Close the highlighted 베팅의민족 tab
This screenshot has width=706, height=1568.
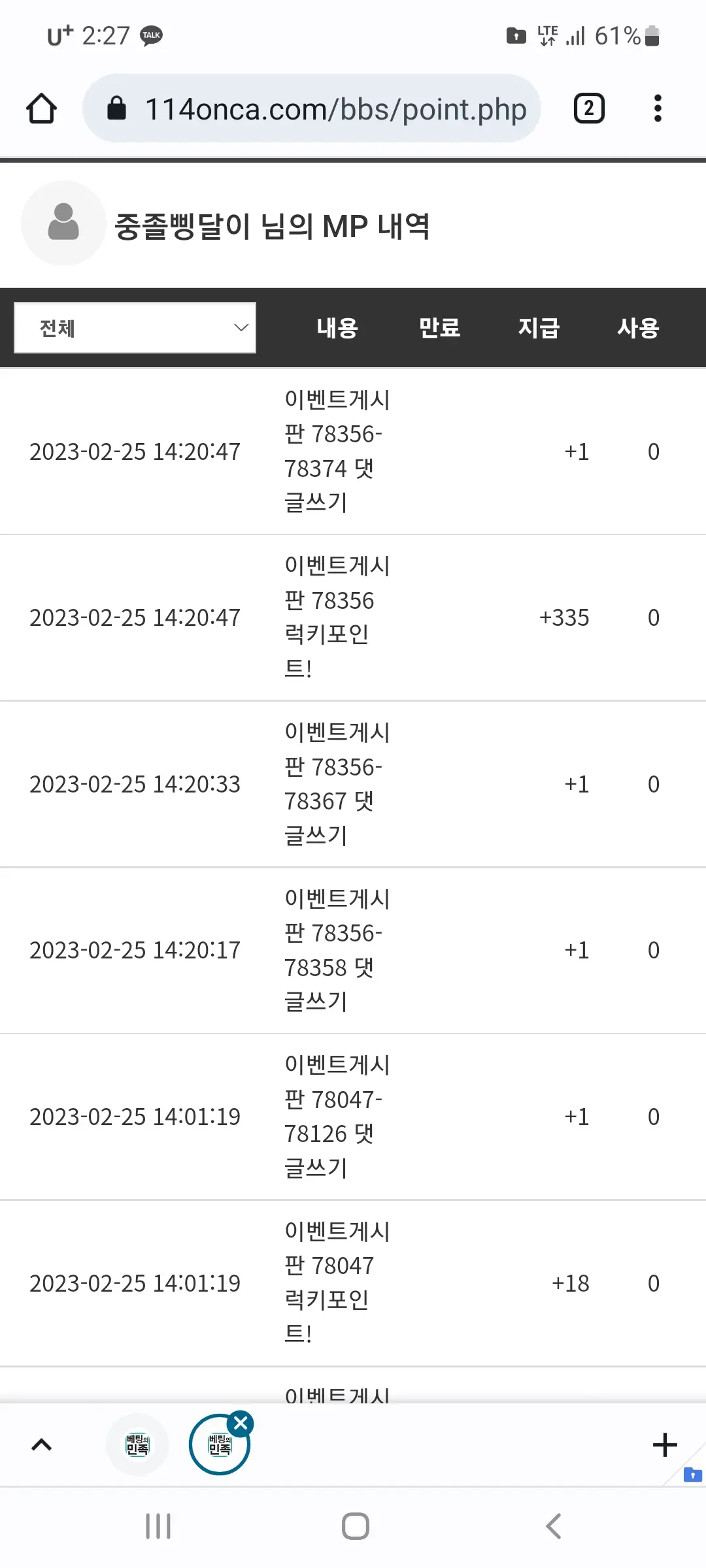tap(241, 1422)
